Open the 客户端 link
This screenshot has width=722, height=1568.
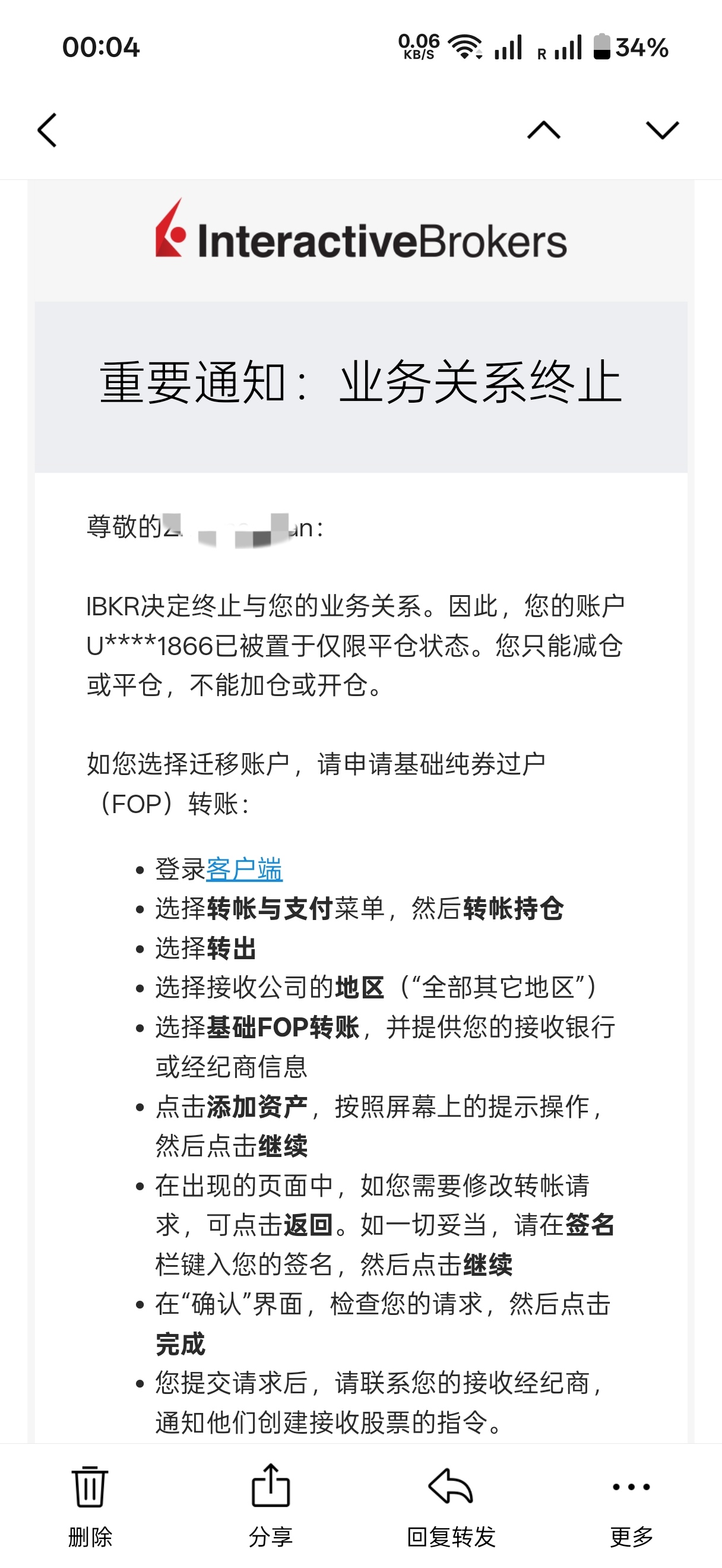pos(244,868)
